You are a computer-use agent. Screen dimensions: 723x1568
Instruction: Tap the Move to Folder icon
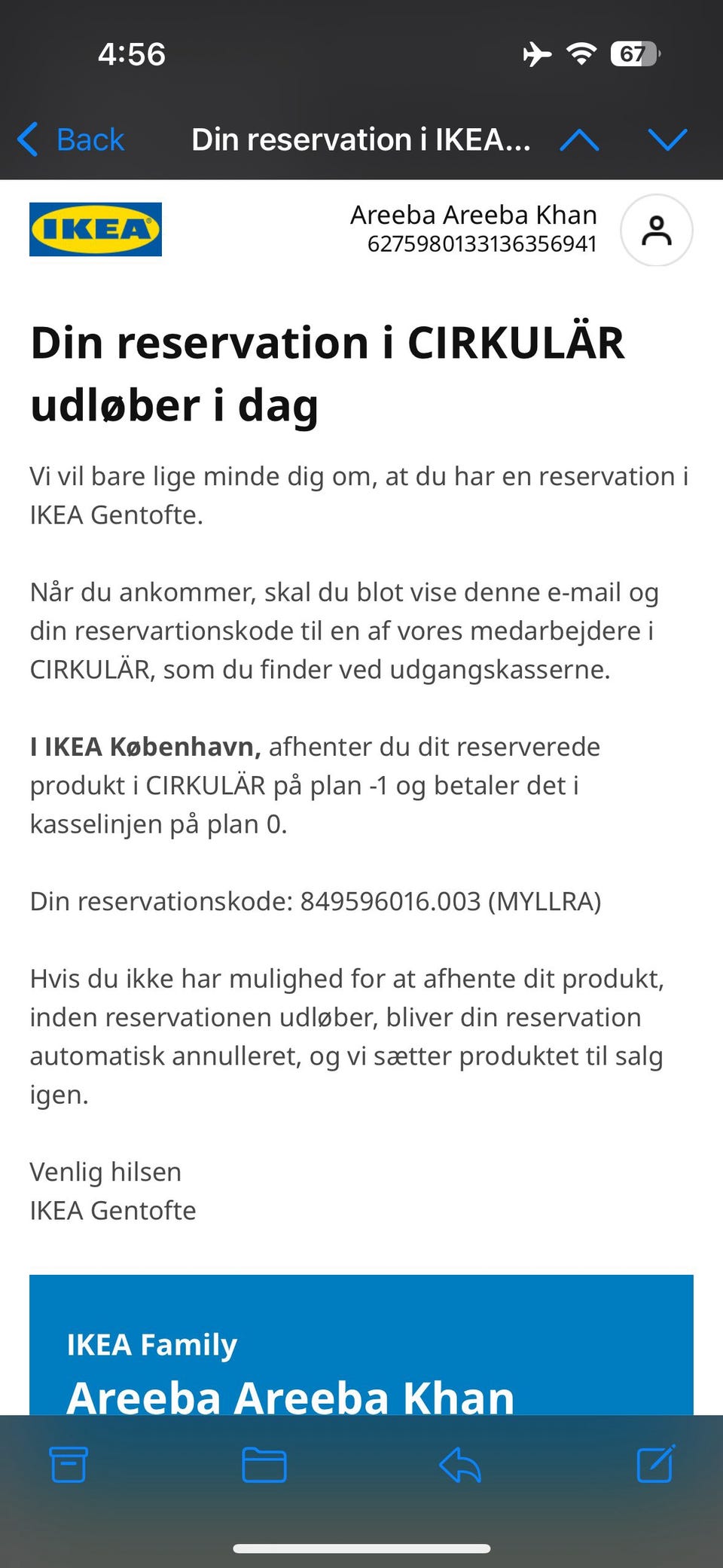(264, 1465)
